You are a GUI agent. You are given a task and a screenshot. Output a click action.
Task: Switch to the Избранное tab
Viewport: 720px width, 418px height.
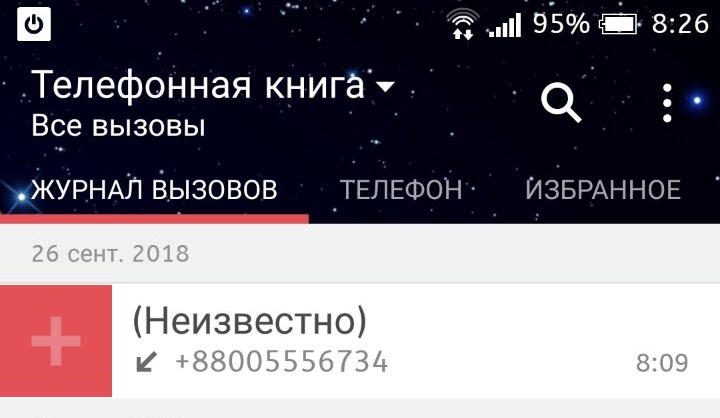click(x=603, y=190)
